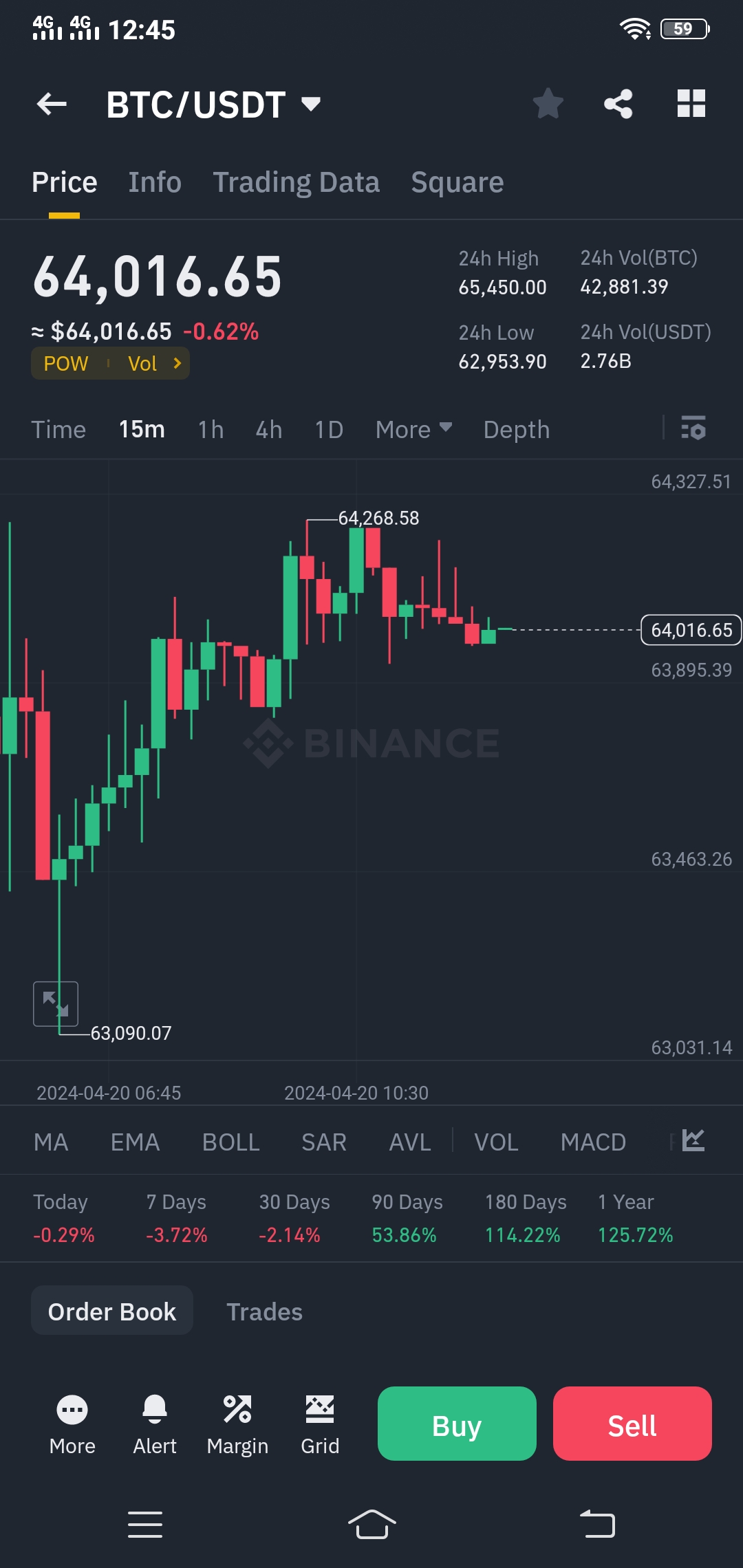Open the Square tab
This screenshot has width=743, height=1568.
pos(457,182)
